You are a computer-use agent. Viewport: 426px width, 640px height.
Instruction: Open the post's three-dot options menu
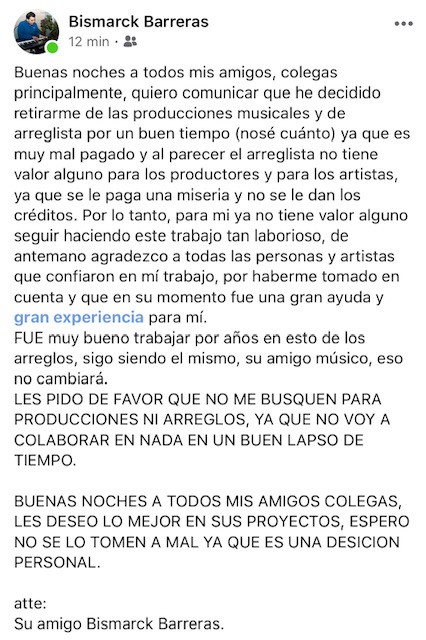[403, 24]
